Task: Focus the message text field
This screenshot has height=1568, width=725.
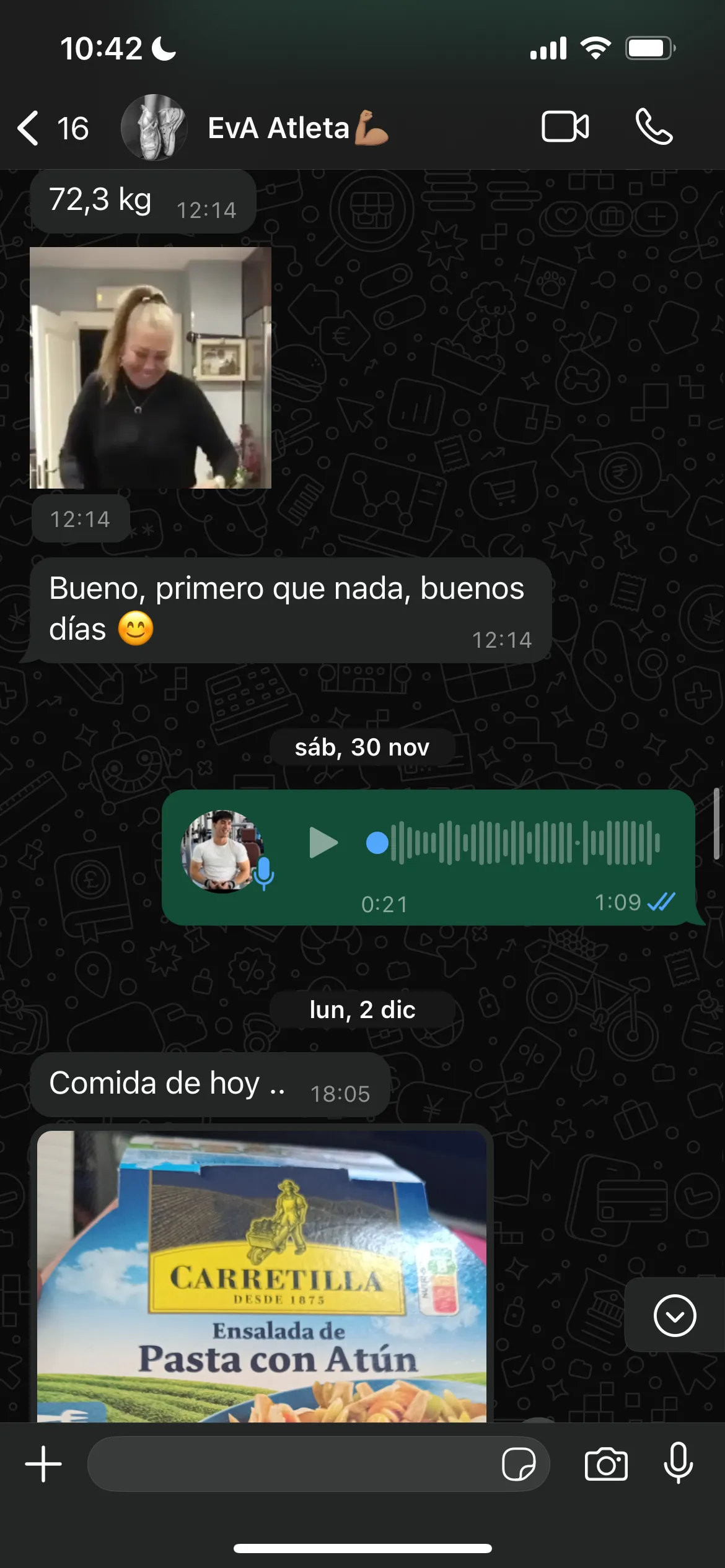Action: 291,1464
